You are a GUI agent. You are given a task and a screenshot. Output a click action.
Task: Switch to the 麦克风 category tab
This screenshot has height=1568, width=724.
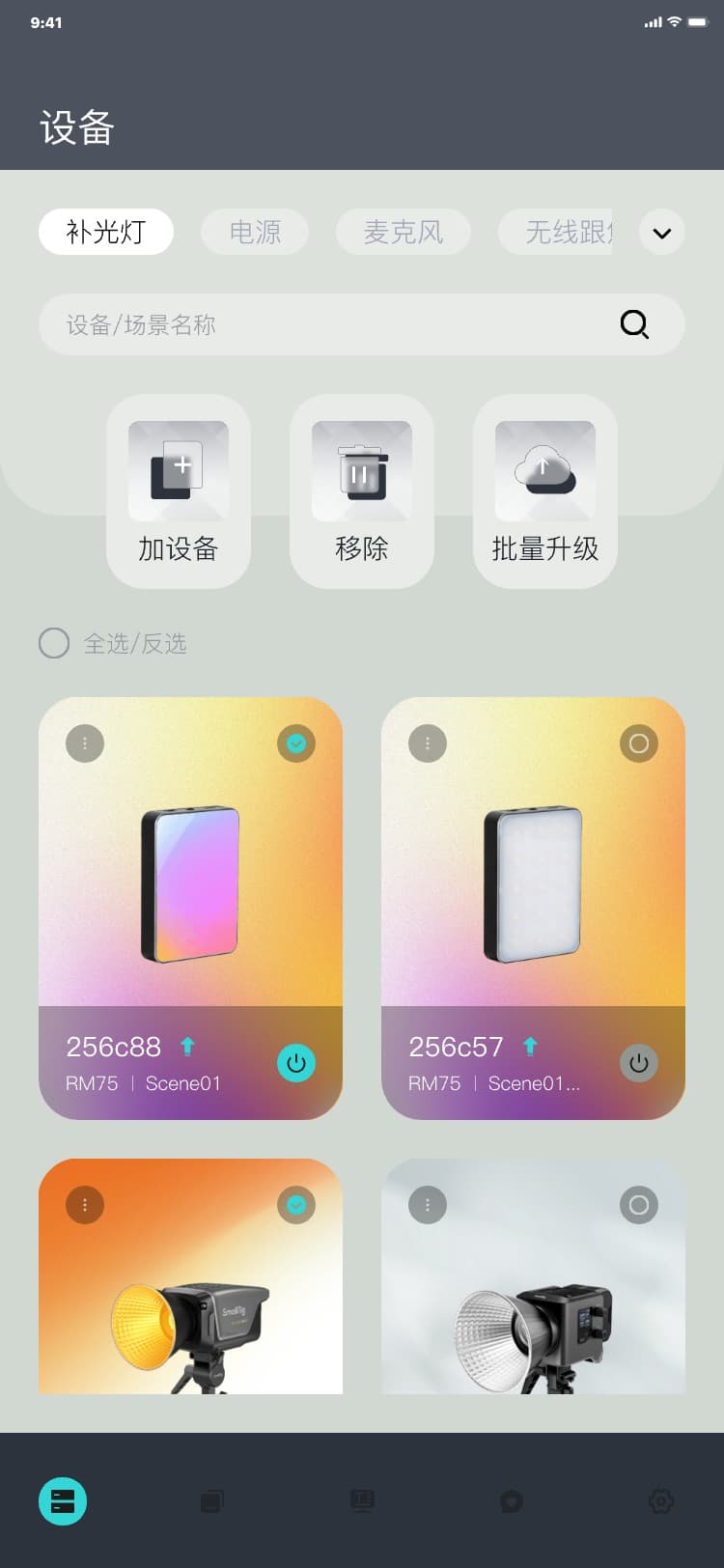pos(404,232)
